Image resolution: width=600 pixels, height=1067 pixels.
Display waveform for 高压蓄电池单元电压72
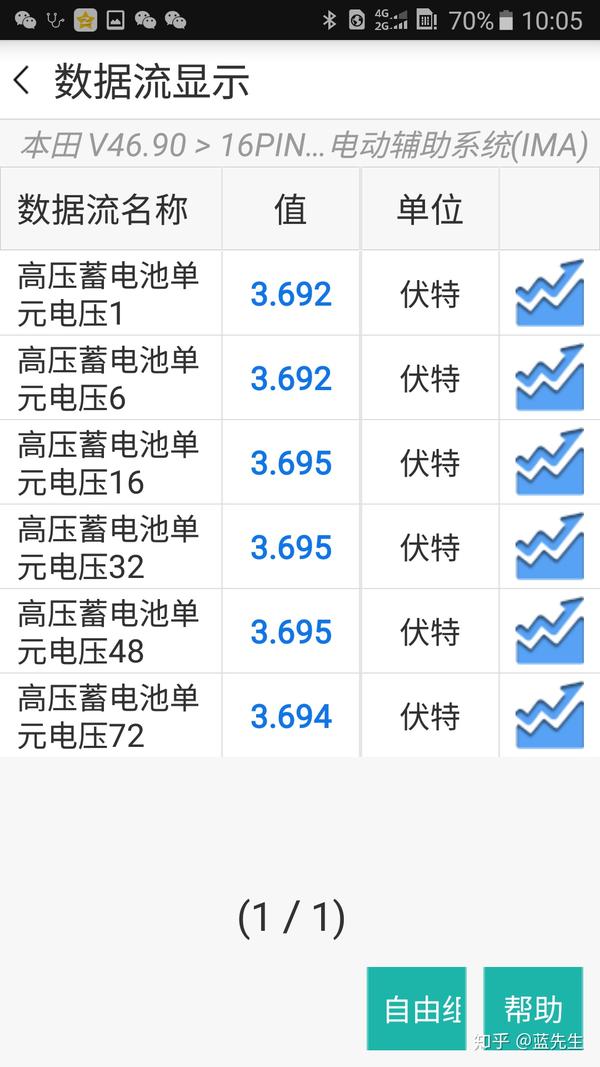pos(550,715)
